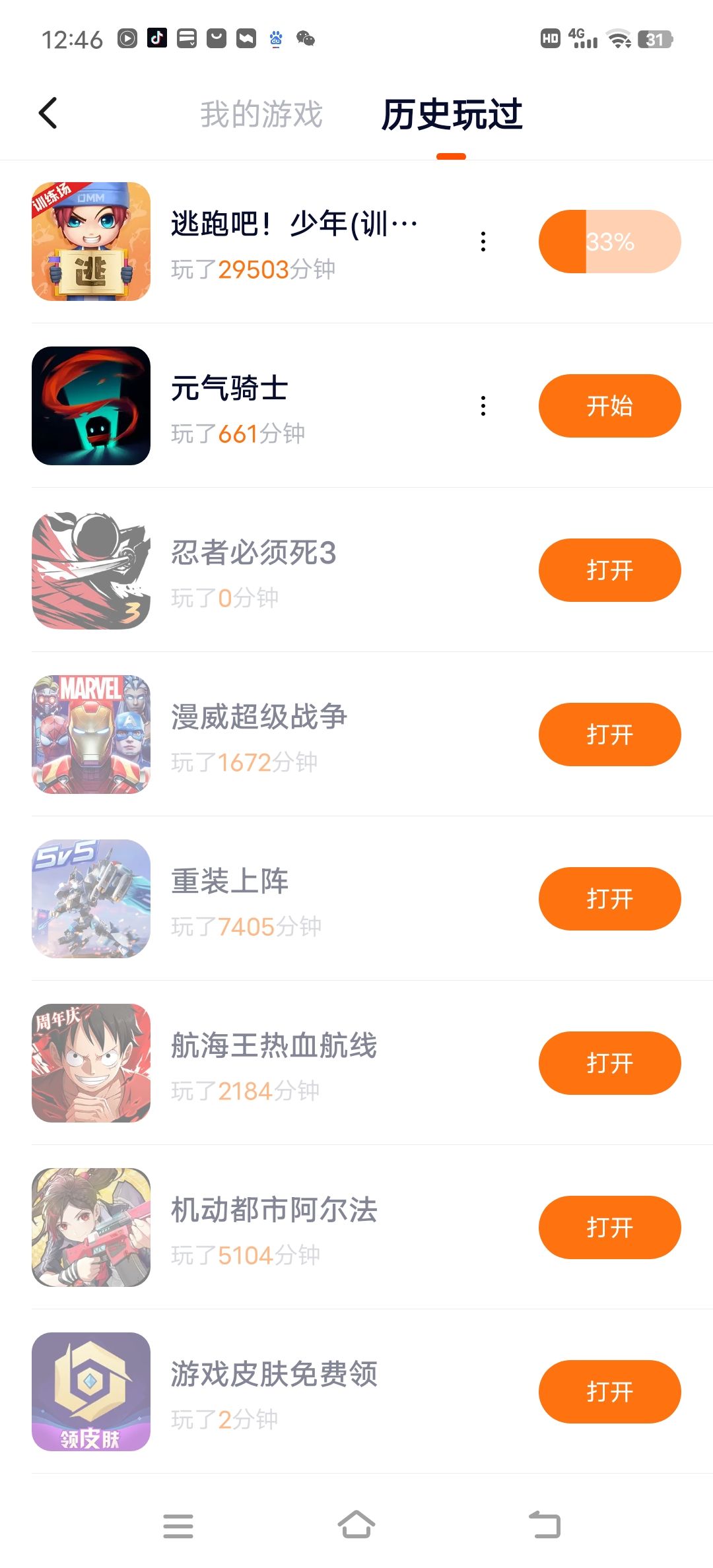Viewport: 713px width, 1568px height.
Task: Open 航海王热血航线 using 打开
Action: tap(609, 1063)
